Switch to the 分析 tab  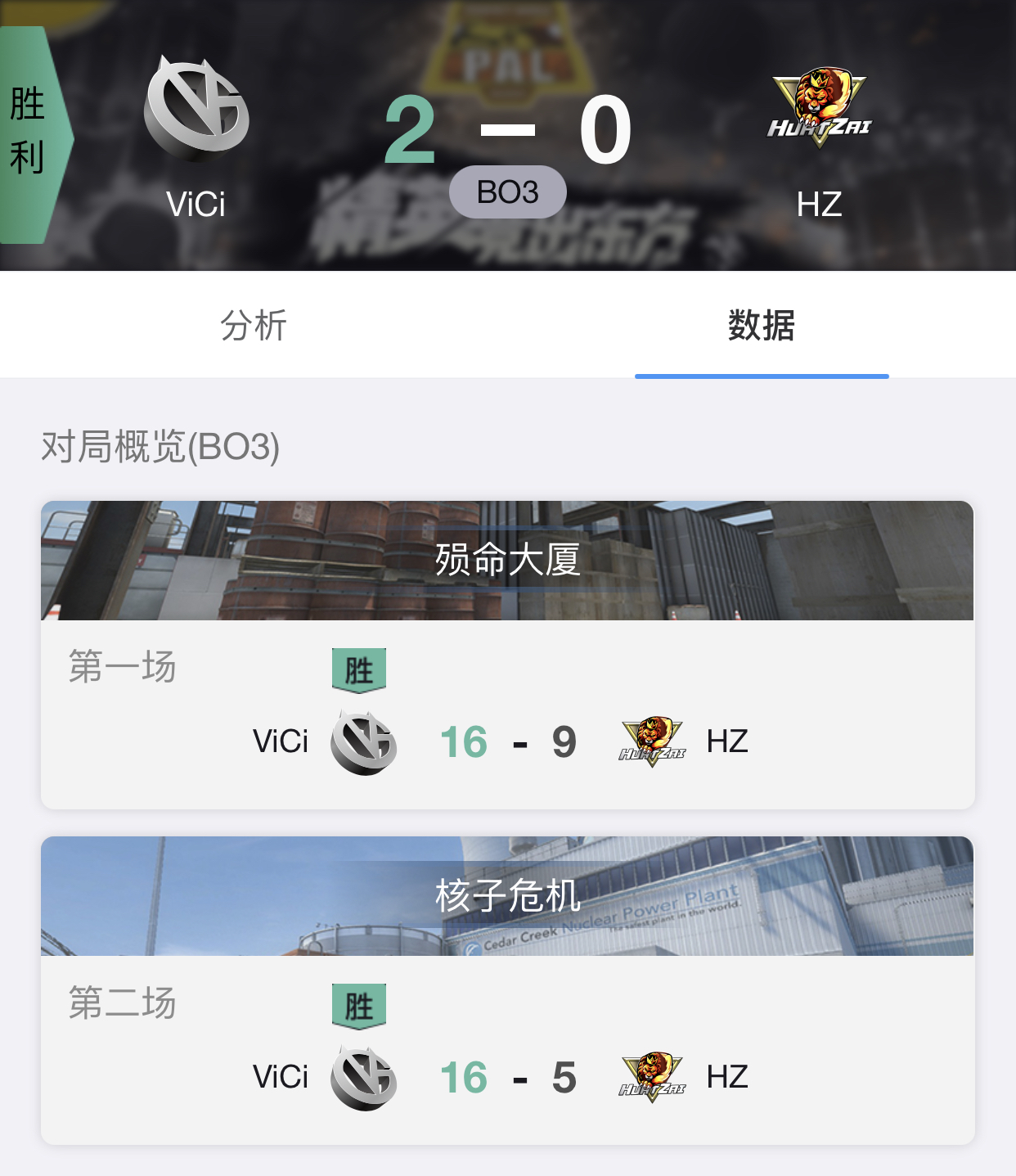(254, 326)
